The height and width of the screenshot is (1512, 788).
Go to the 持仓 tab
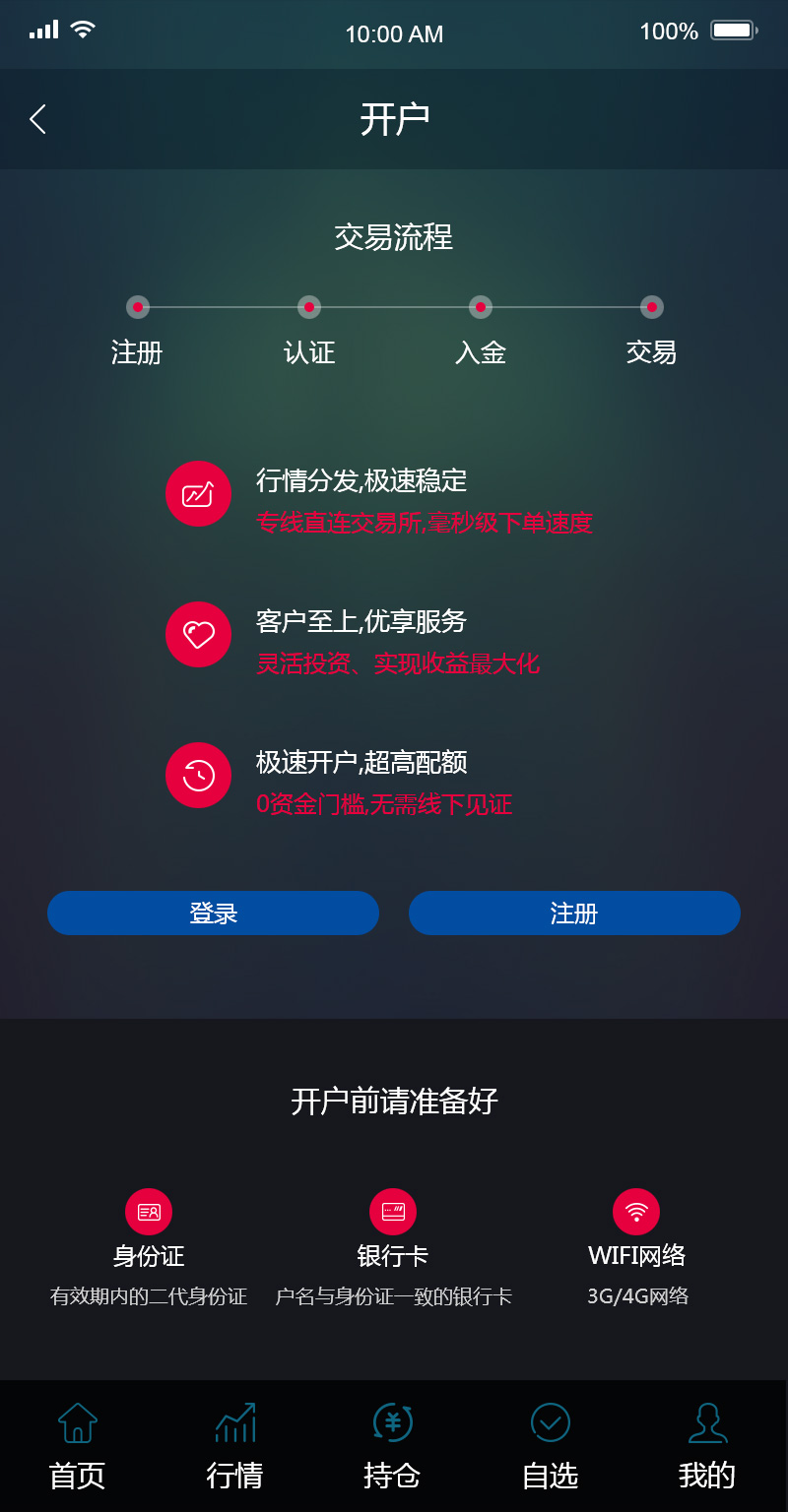pos(392,1445)
